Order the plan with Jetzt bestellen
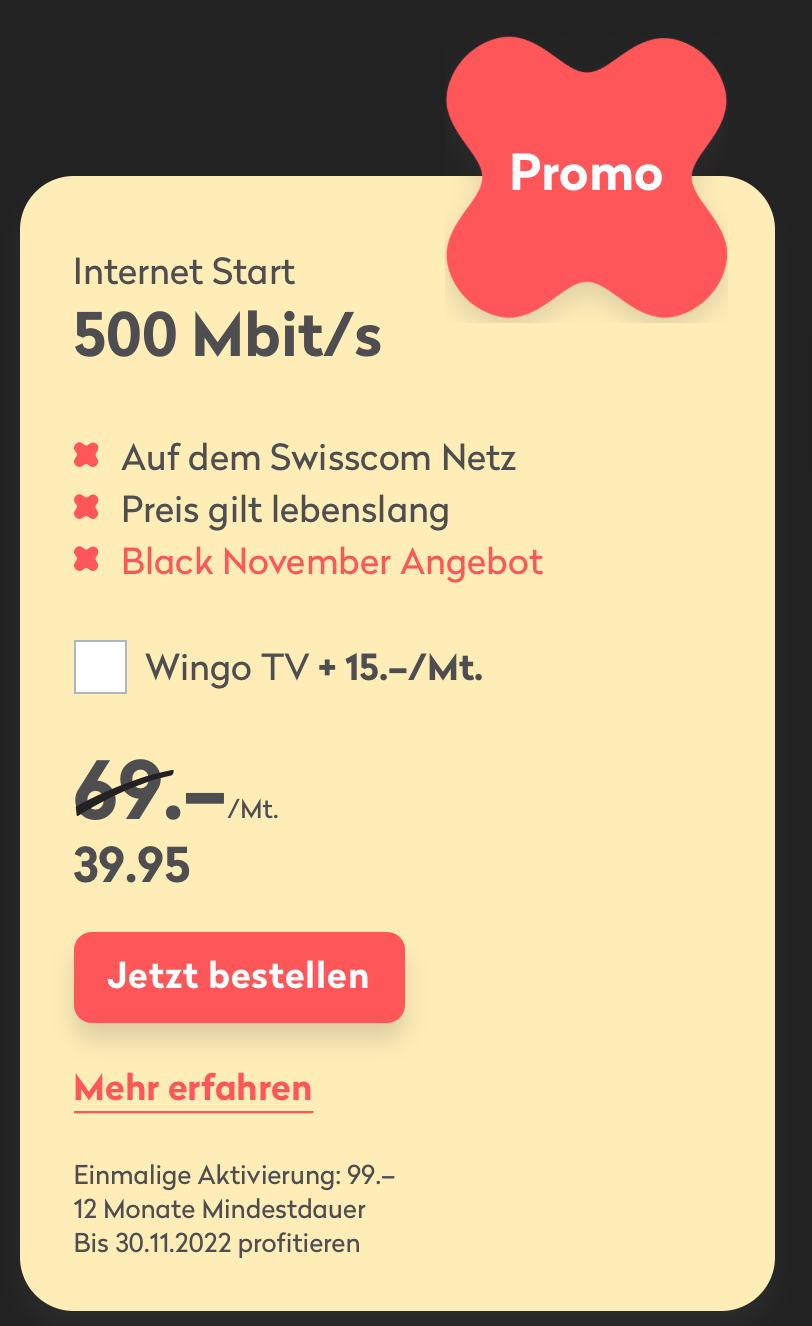Image resolution: width=812 pixels, height=1326 pixels. [239, 977]
